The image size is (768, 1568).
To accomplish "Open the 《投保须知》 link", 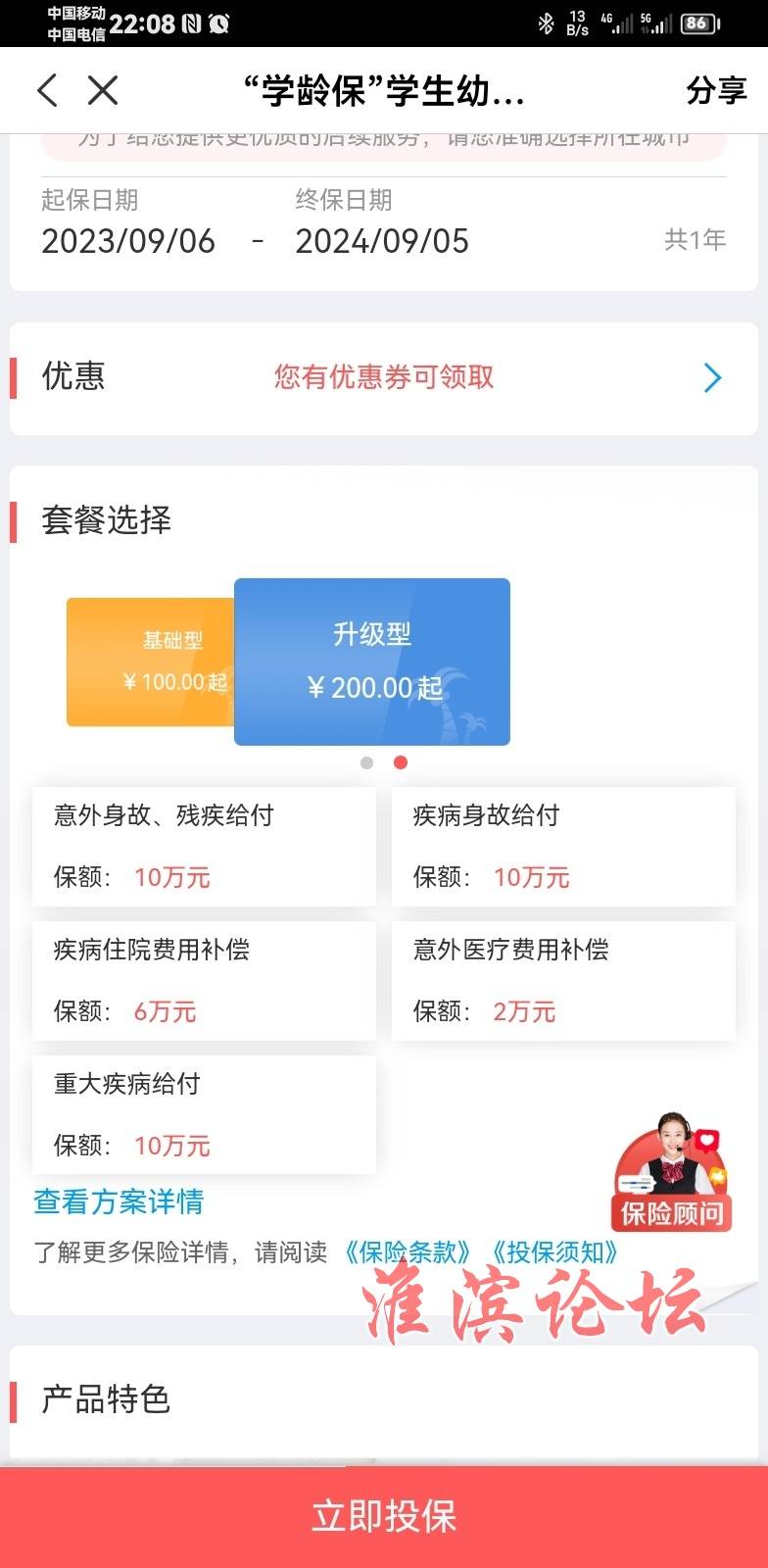I will point(554,1252).
